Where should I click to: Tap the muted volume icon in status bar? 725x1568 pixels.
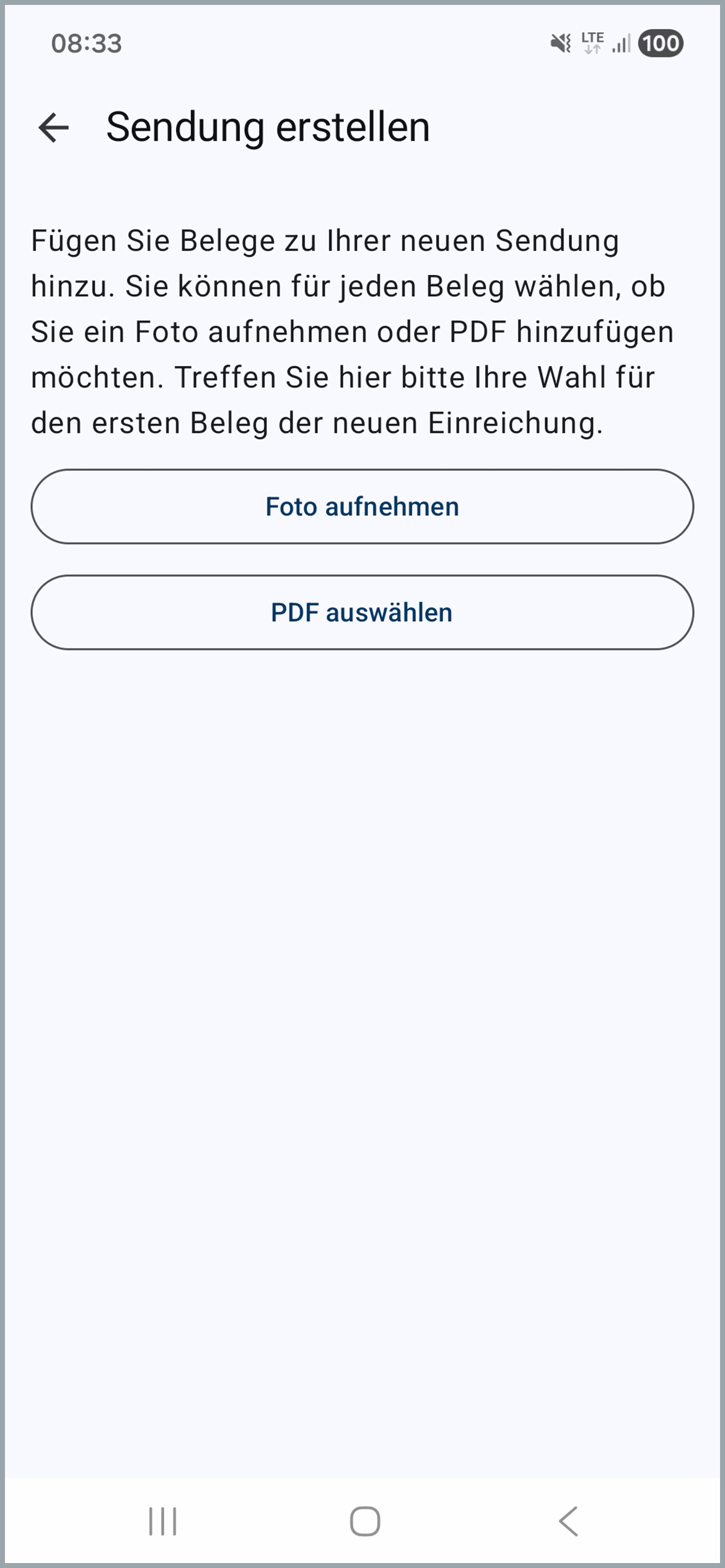point(560,43)
